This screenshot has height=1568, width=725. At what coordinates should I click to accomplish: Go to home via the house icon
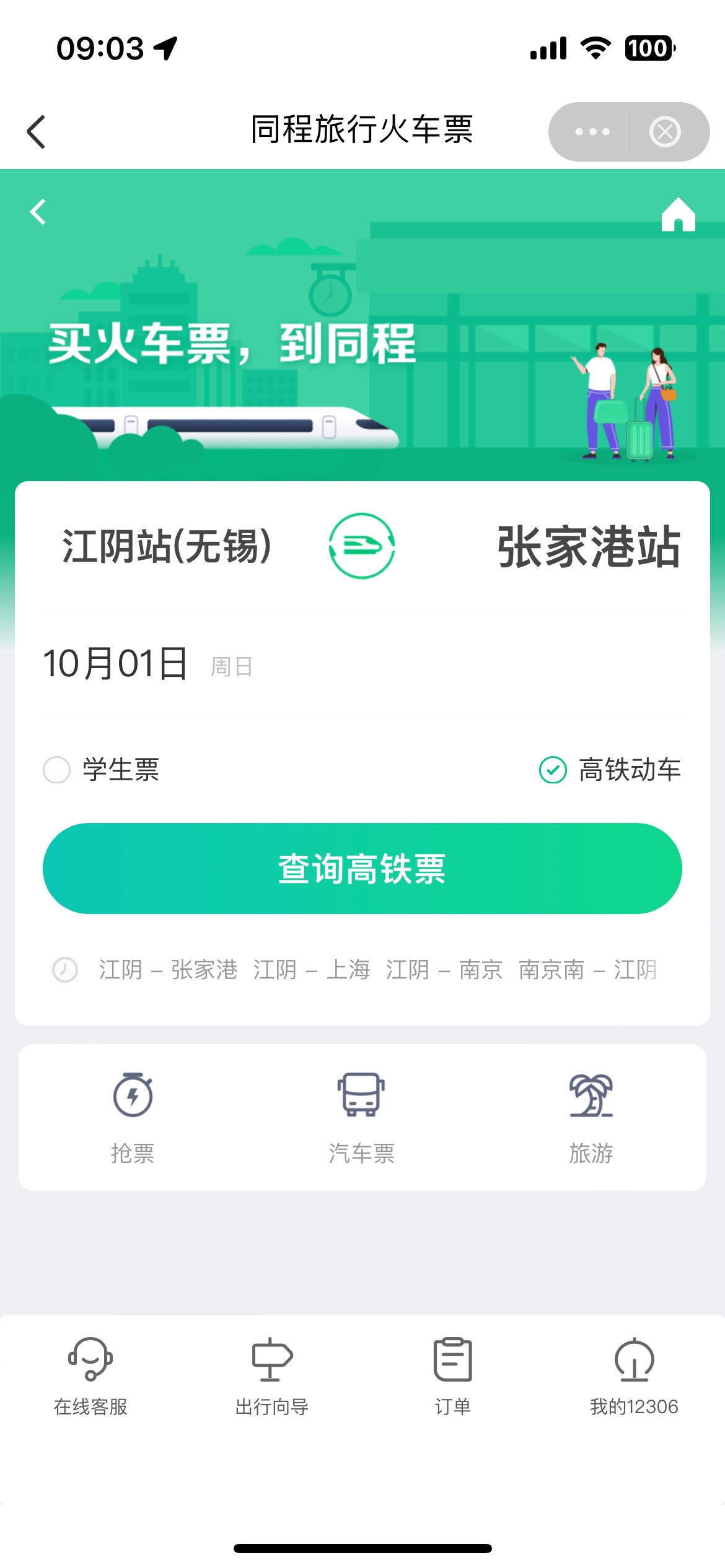click(x=678, y=215)
